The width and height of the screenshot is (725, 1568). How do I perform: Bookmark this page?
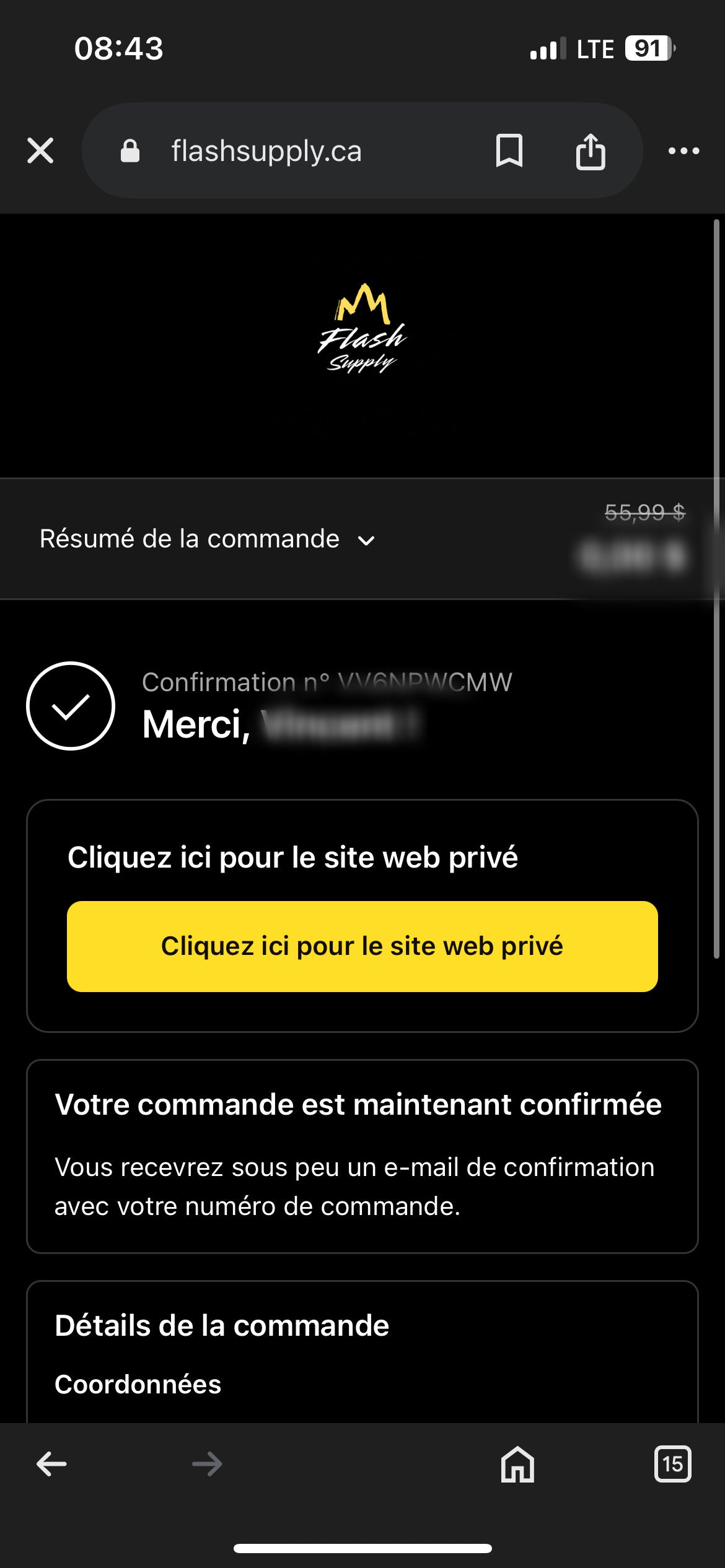coord(509,150)
